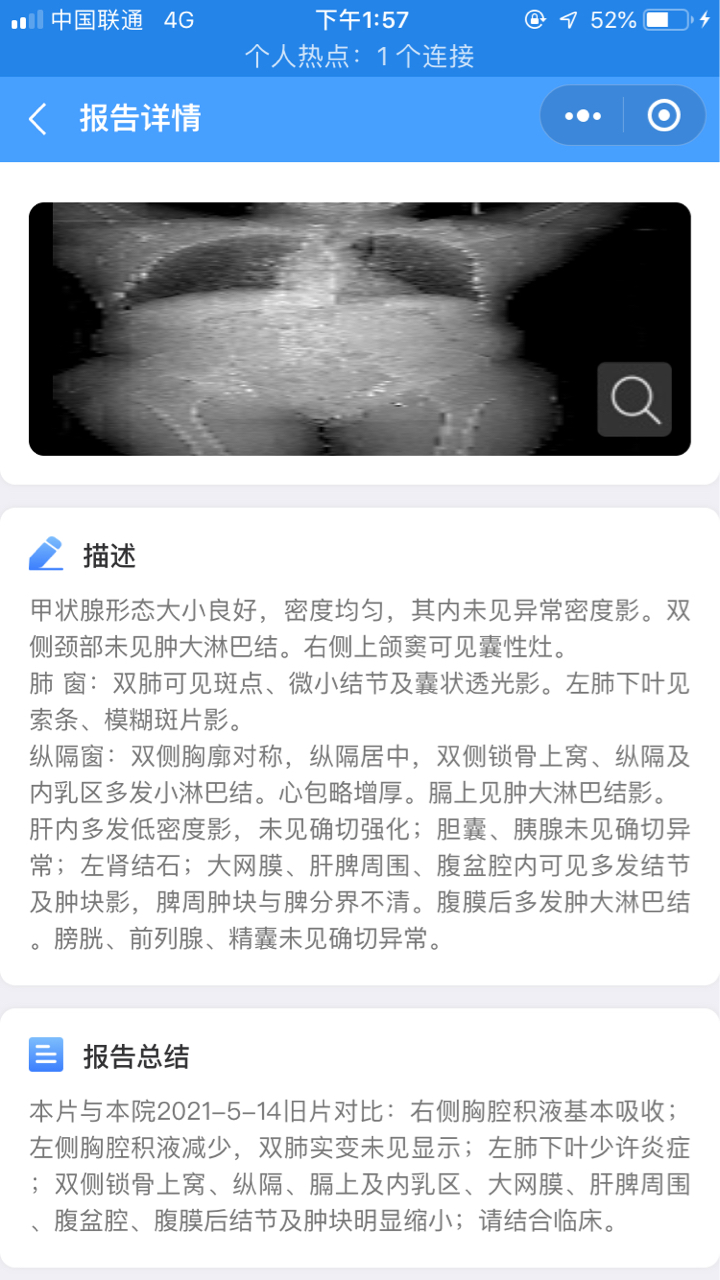The image size is (720, 1280).
Task: Open the 个人热点 connection status banner
Action: click(360, 56)
